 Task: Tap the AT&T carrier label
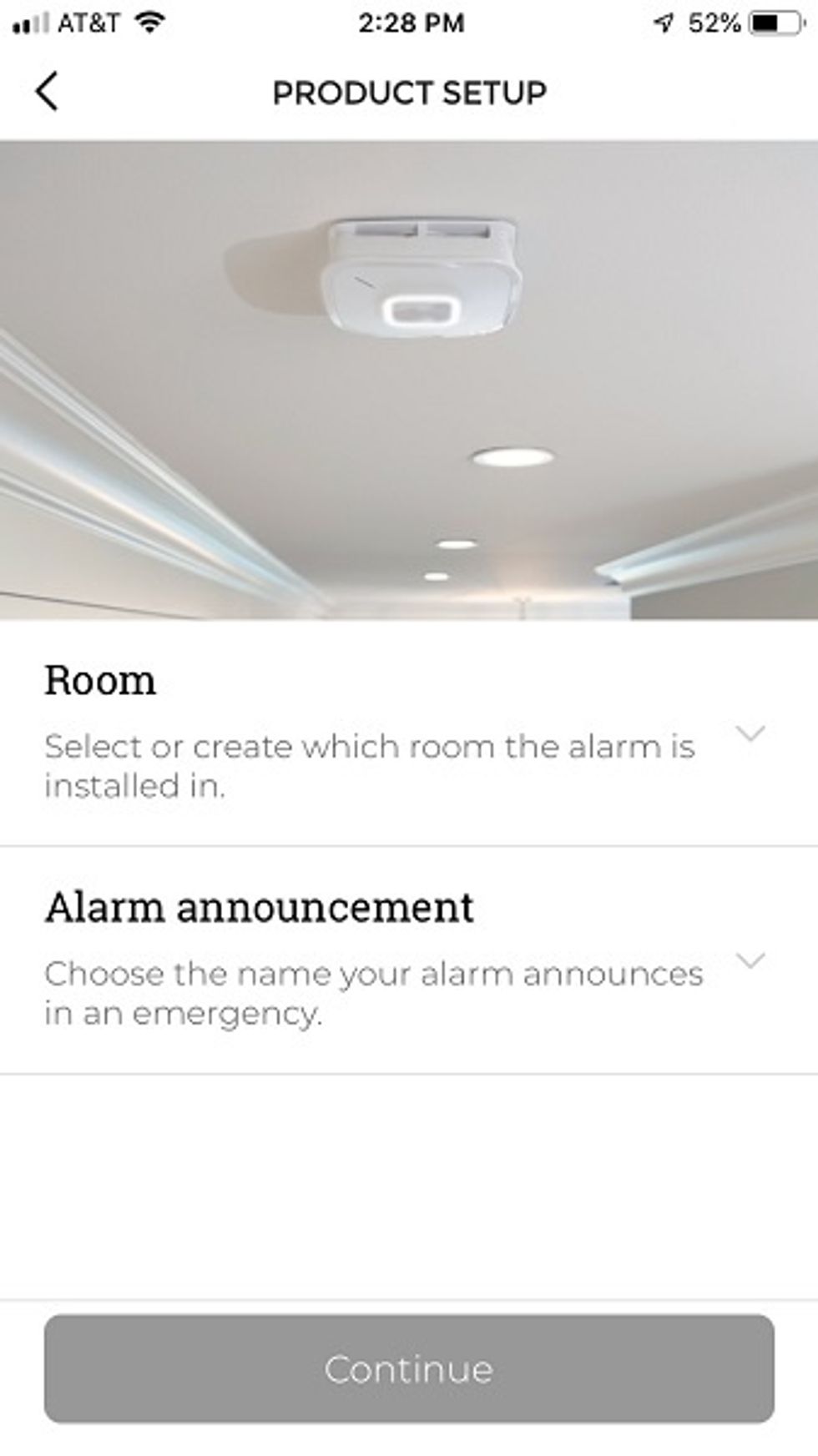pyautogui.click(x=88, y=21)
